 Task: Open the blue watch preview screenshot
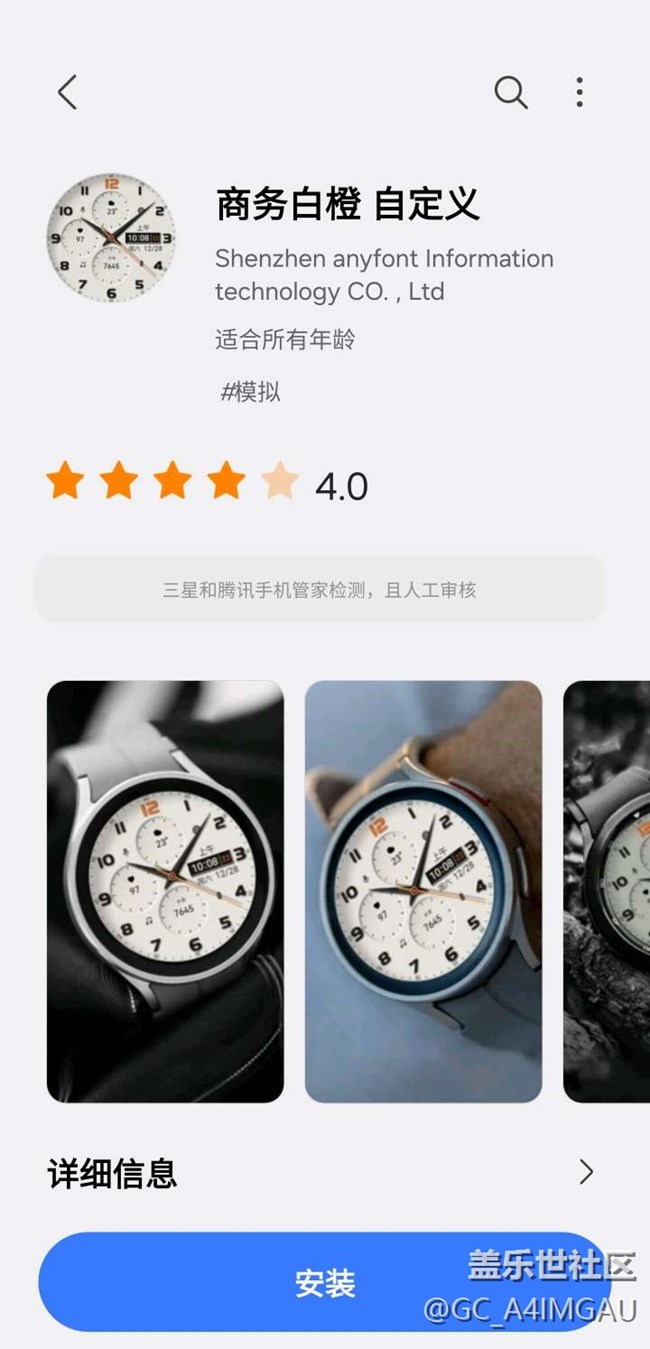pos(423,891)
